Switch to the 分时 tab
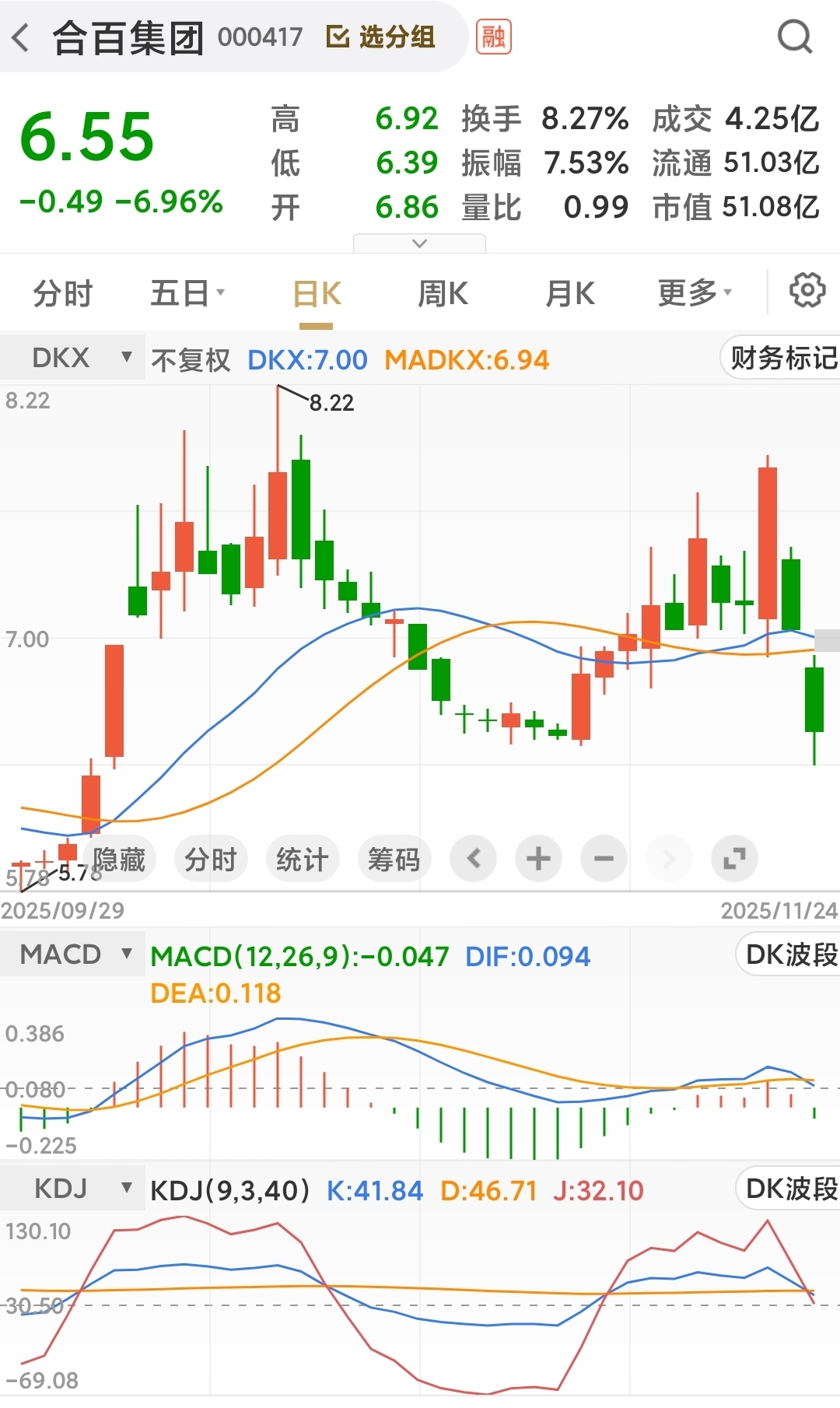840x1408 pixels. point(62,294)
